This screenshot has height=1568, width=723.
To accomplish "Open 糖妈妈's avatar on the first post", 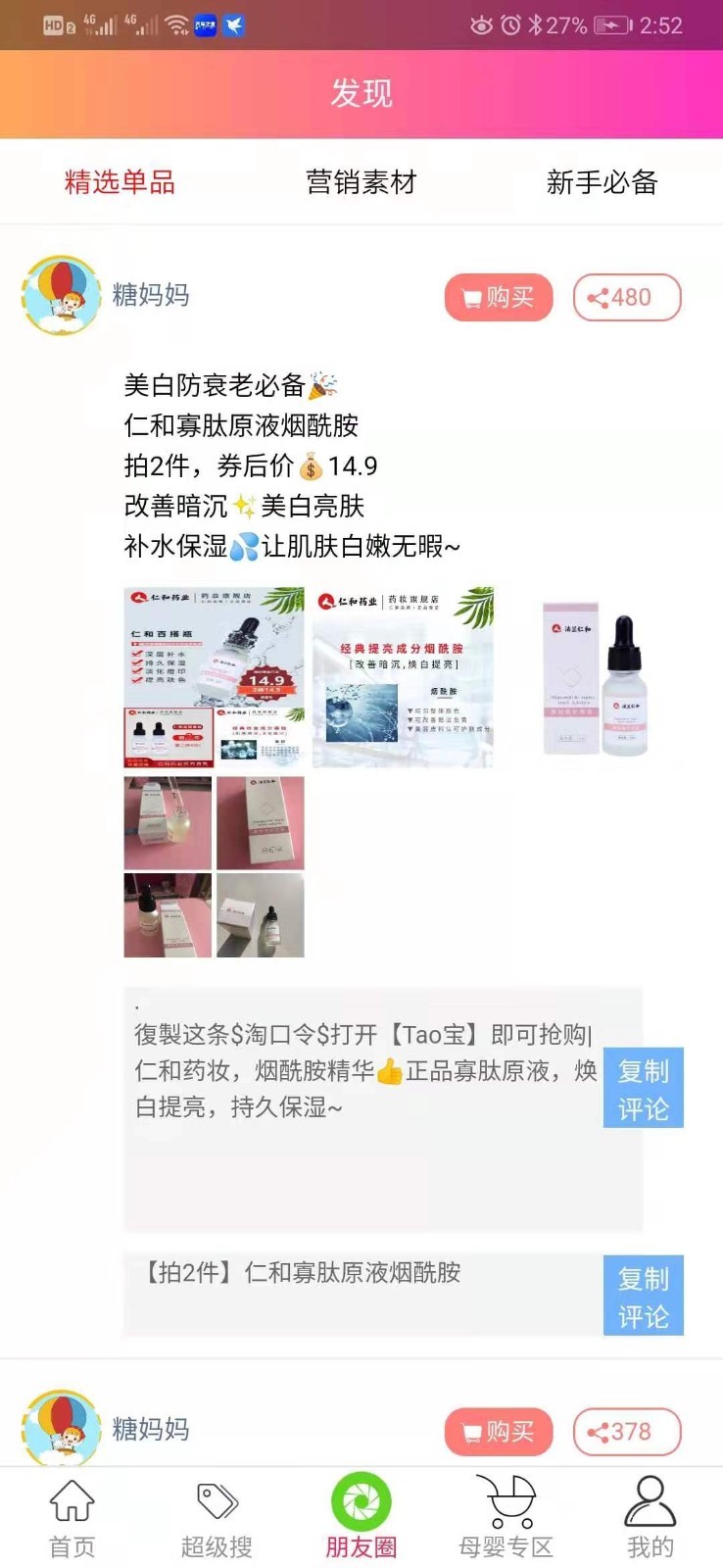I will [62, 295].
